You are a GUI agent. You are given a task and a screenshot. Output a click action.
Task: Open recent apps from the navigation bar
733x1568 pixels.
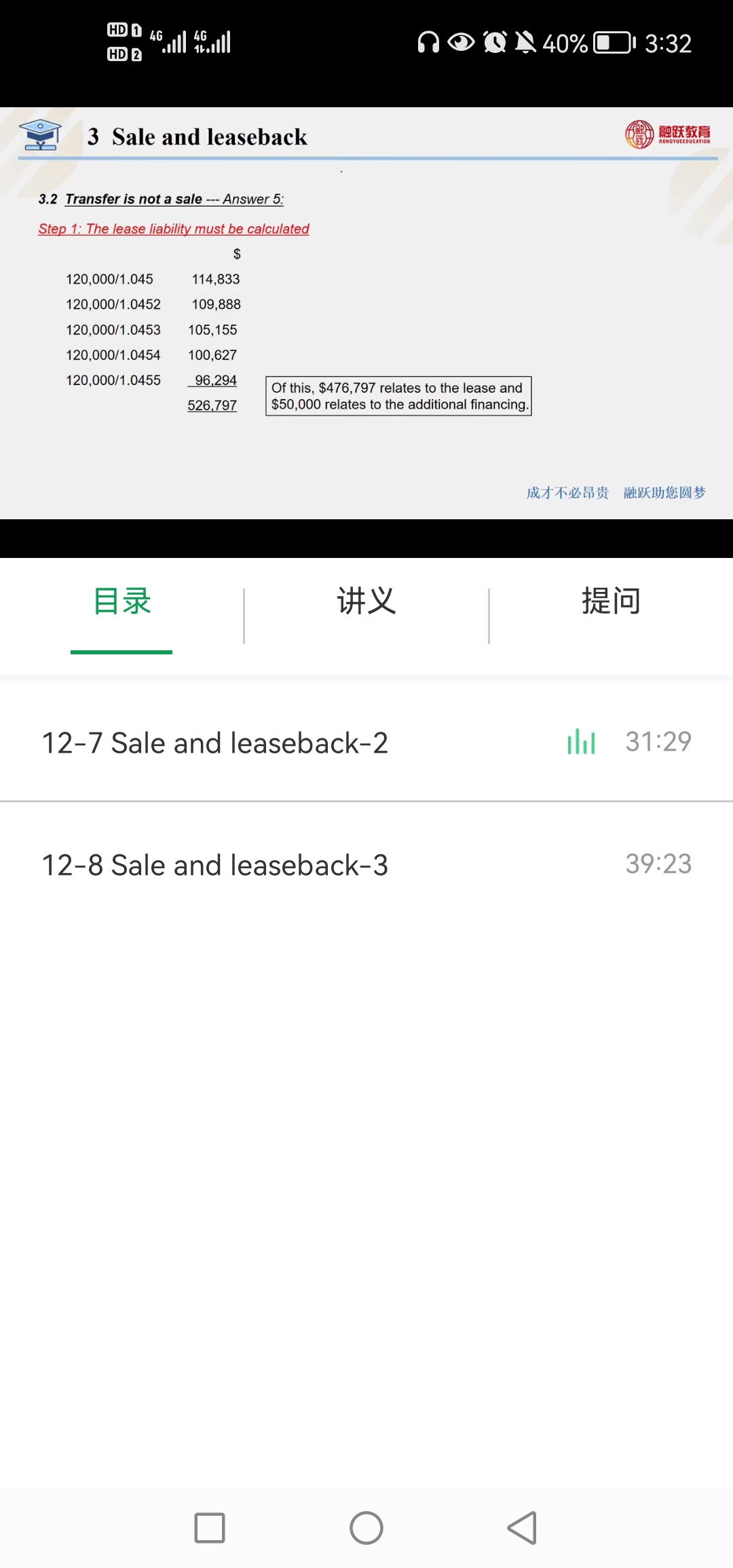[210, 1528]
